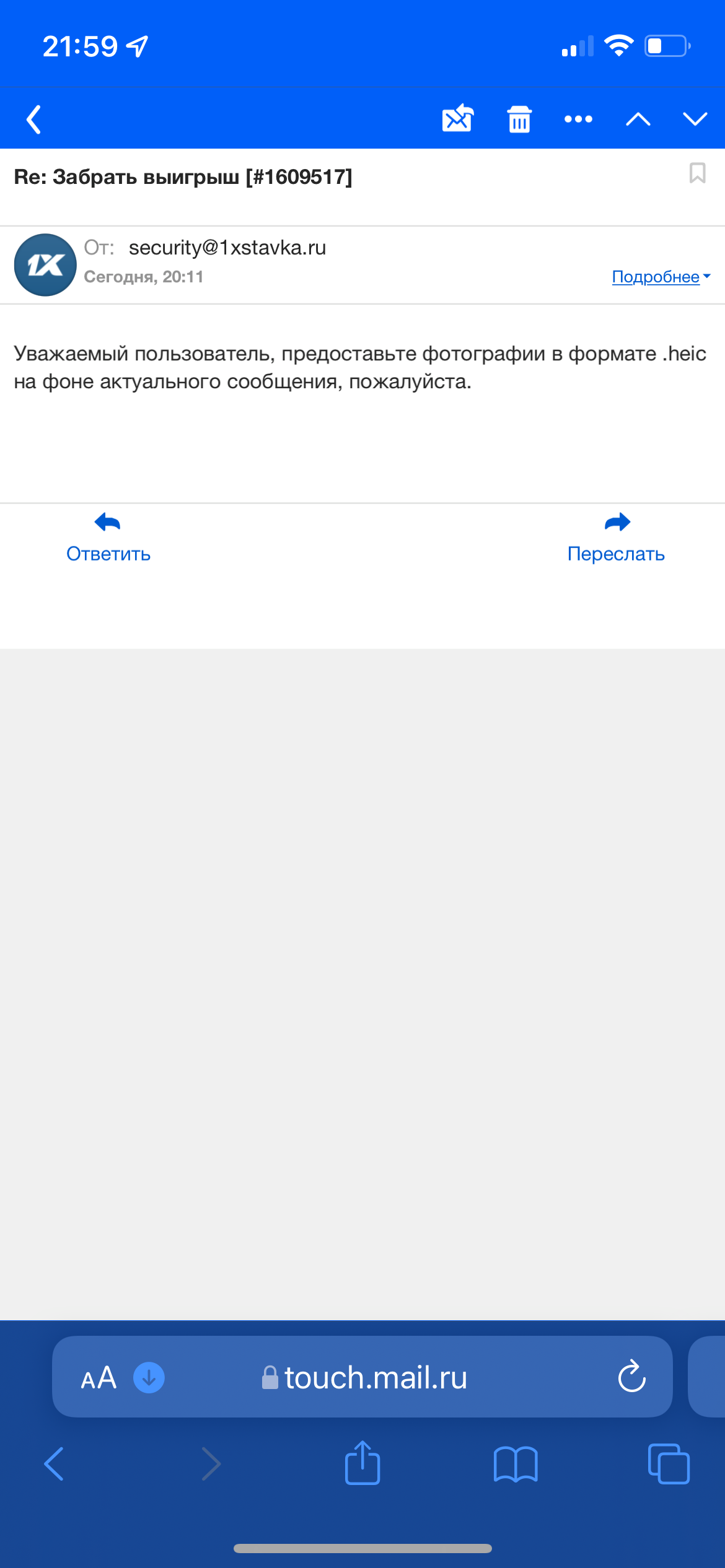Open Safari bookmarks
This screenshot has width=725, height=1568.
pos(516,1465)
